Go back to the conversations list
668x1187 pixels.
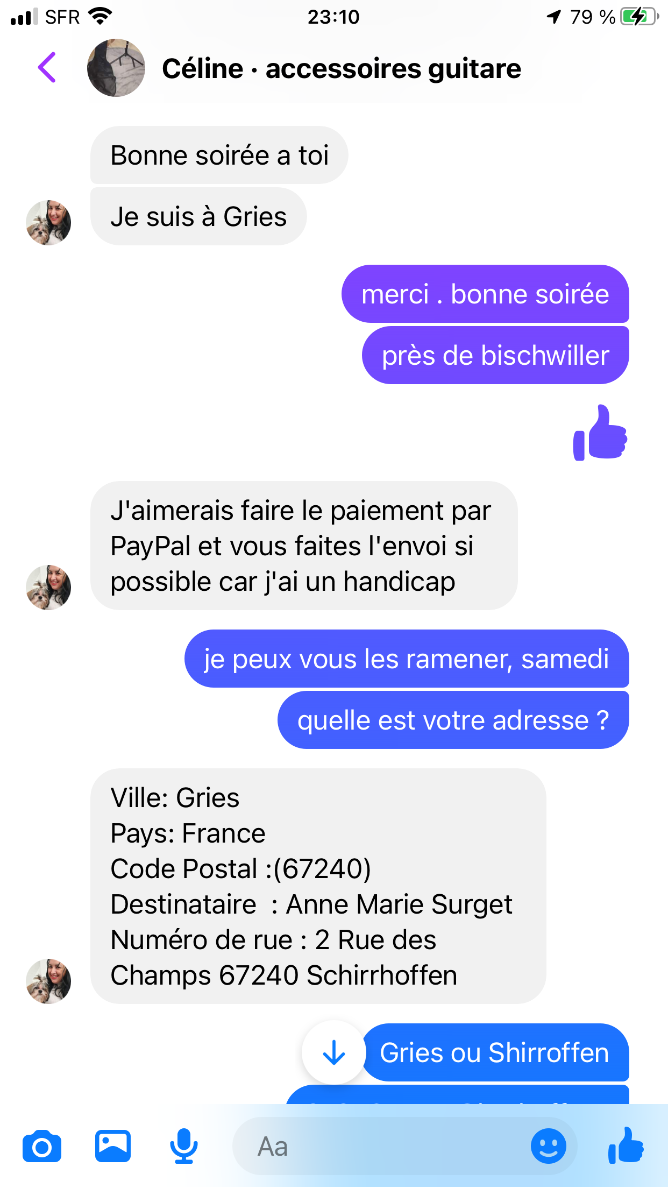(46, 68)
